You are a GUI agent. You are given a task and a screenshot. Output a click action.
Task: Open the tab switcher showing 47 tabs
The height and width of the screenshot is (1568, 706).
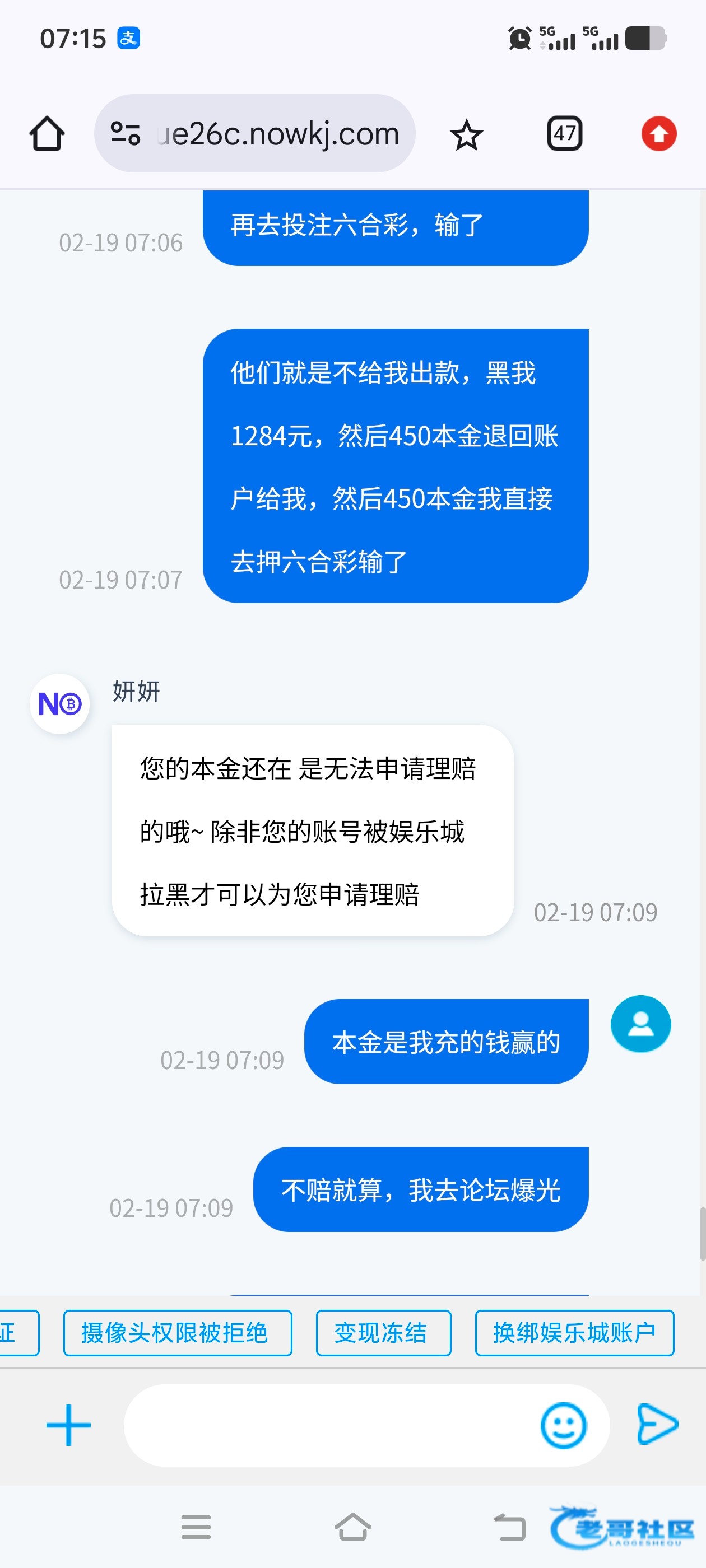point(564,134)
